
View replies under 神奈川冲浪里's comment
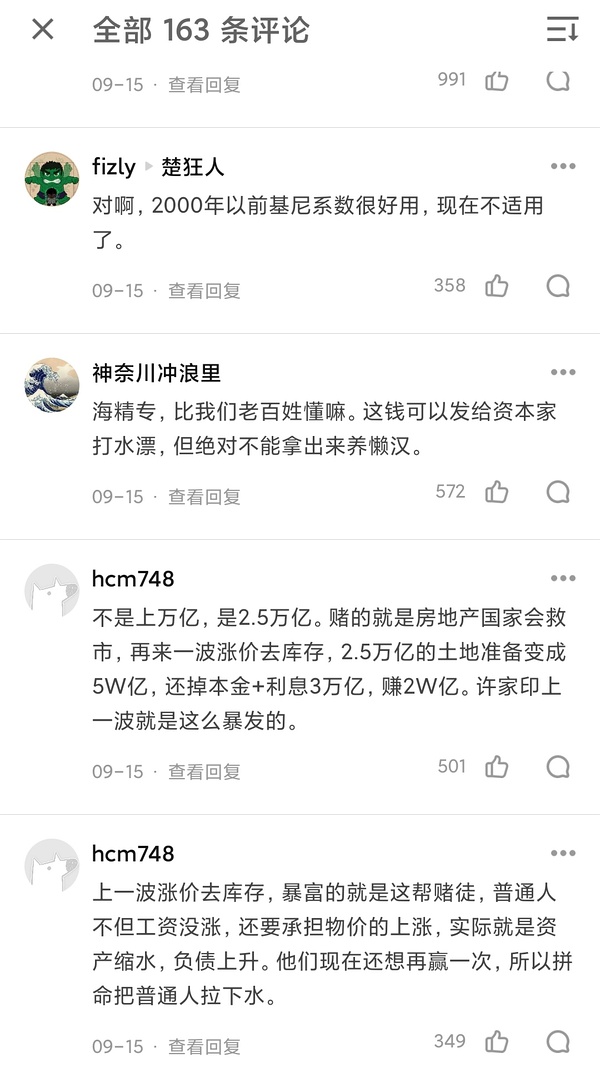(204, 497)
